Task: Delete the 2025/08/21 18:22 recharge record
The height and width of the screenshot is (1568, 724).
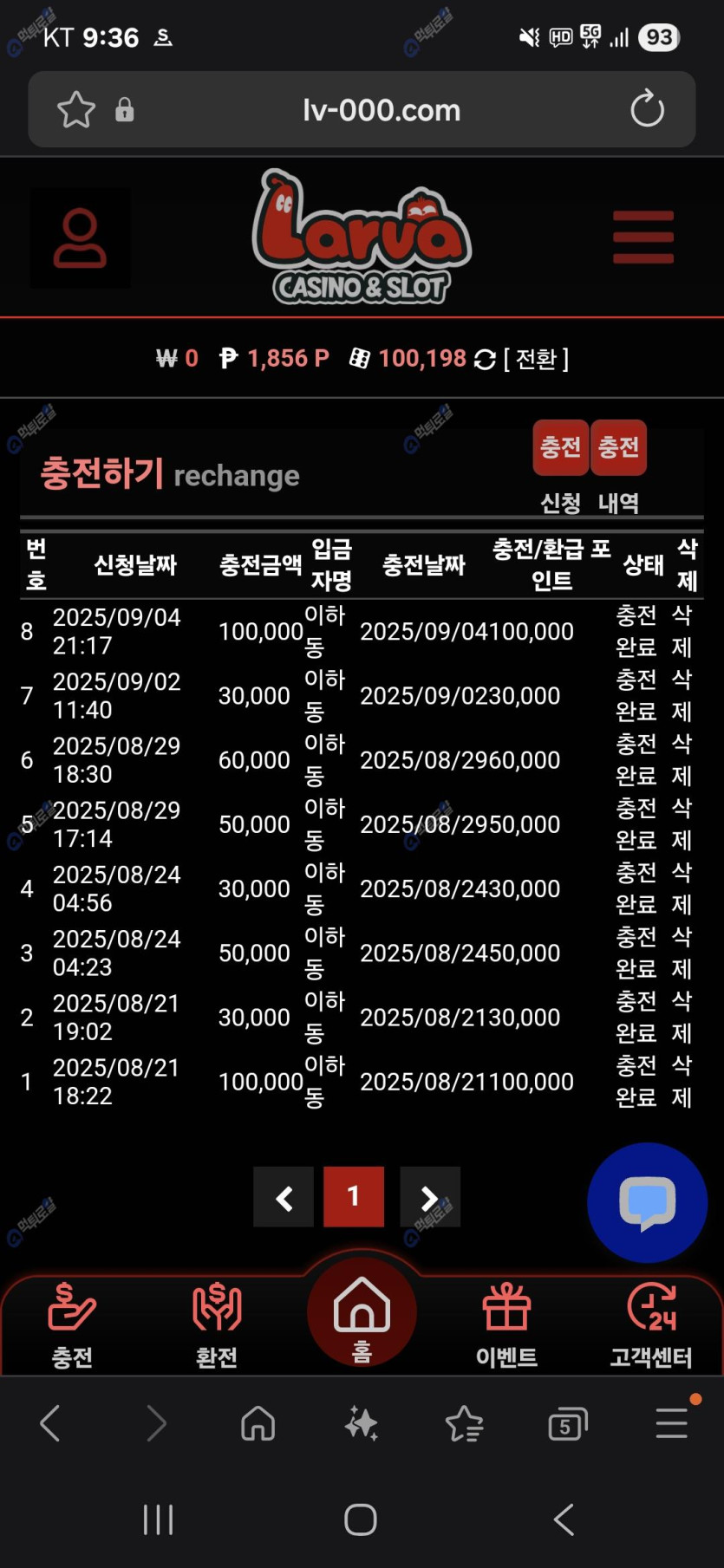Action: click(x=682, y=1081)
